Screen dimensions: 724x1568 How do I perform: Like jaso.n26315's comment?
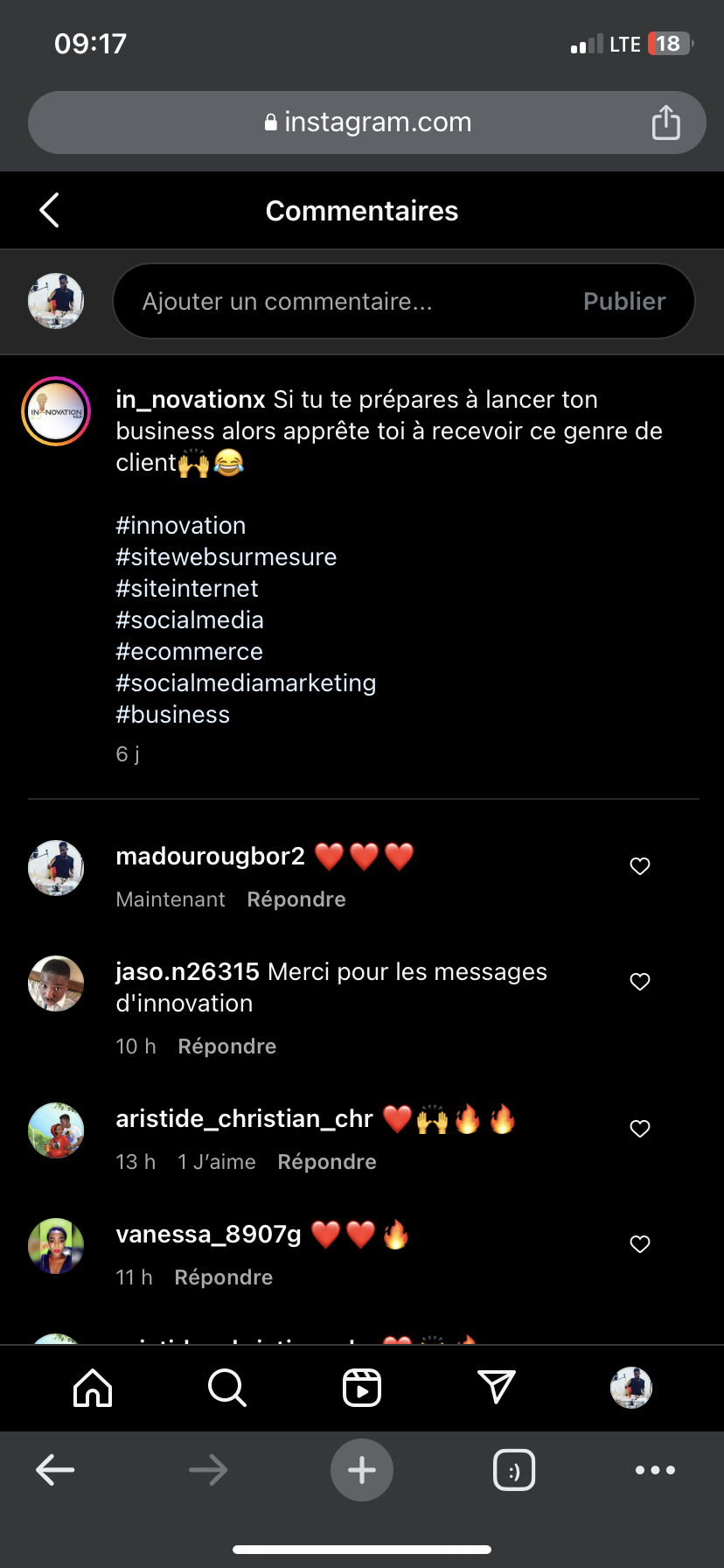640,982
